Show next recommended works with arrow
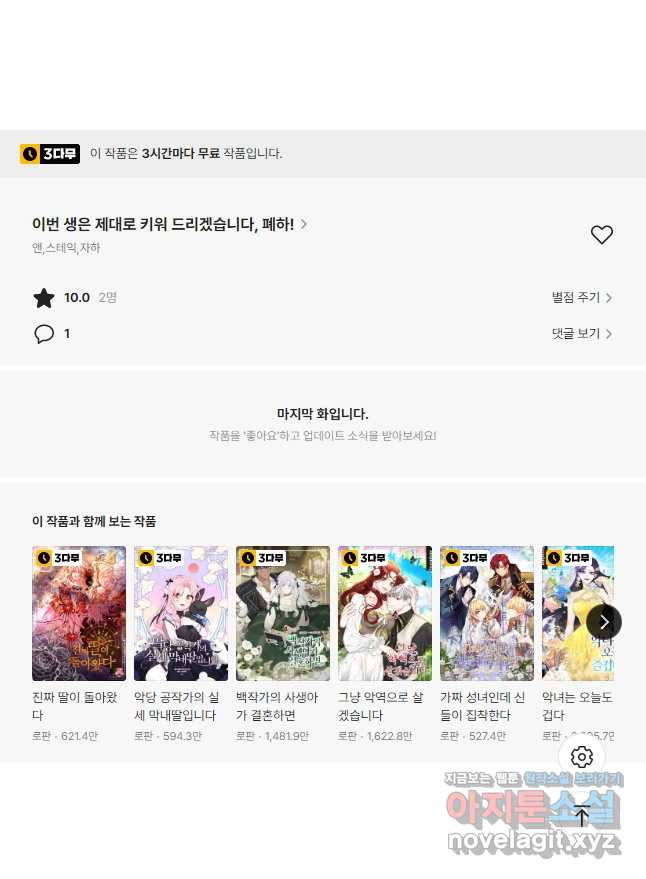 604,622
